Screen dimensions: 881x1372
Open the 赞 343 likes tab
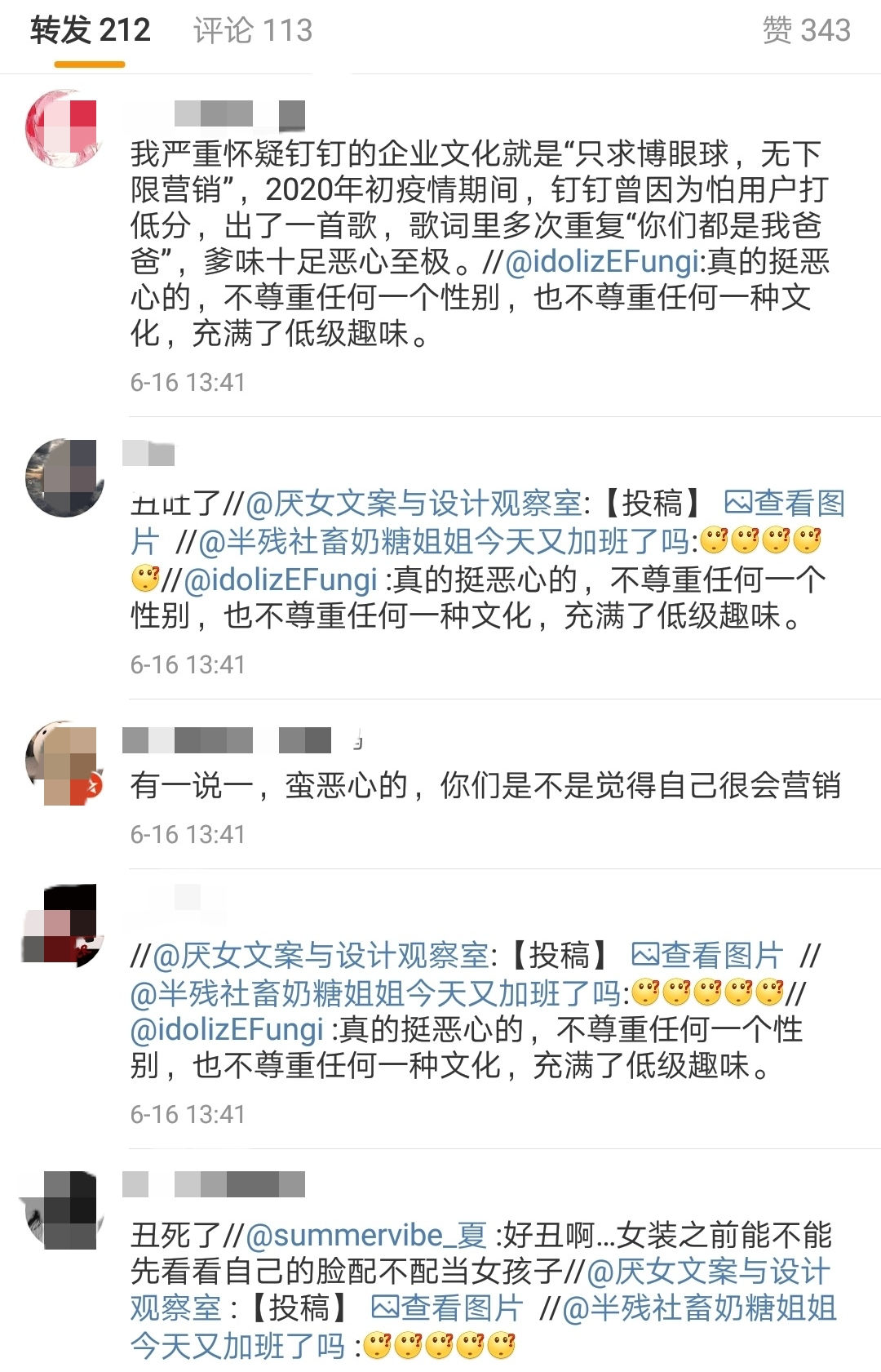click(805, 31)
